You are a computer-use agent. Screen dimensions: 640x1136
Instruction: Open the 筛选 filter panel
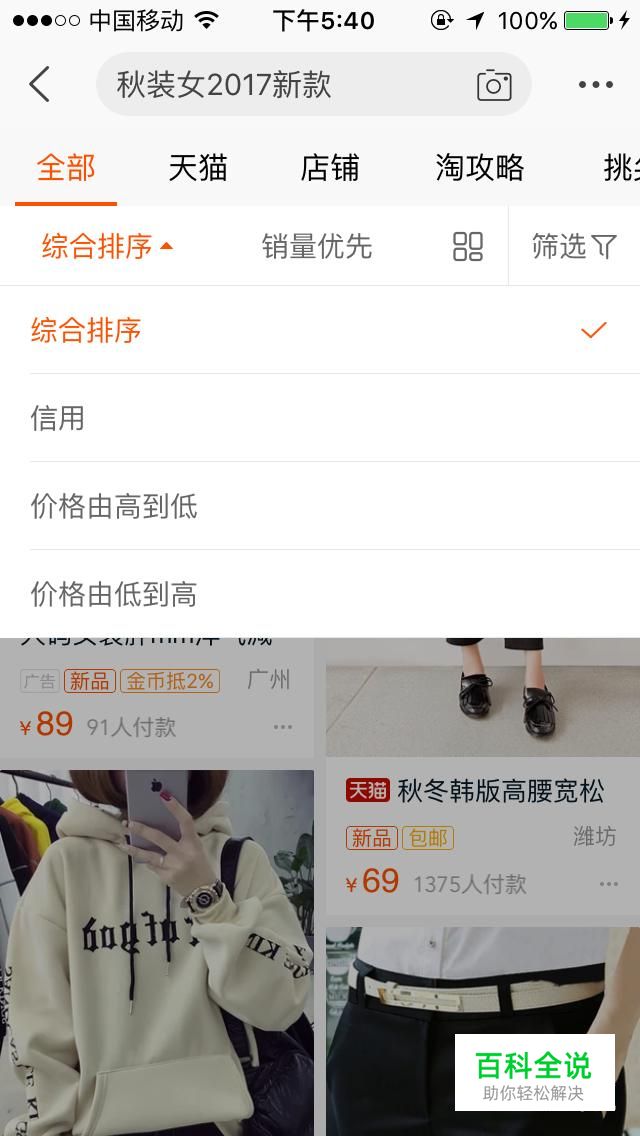pos(574,246)
